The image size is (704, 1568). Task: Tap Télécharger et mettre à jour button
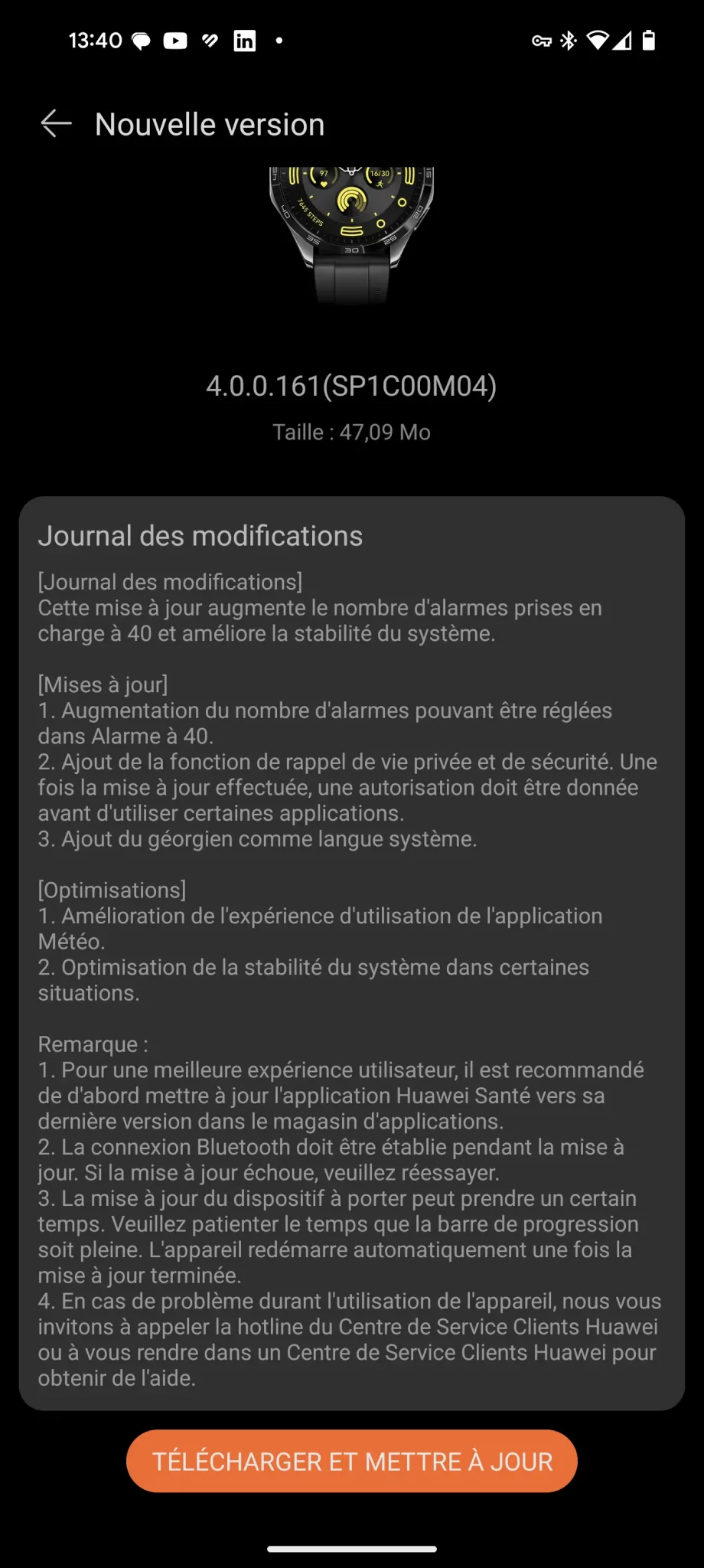pyautogui.click(x=352, y=1461)
